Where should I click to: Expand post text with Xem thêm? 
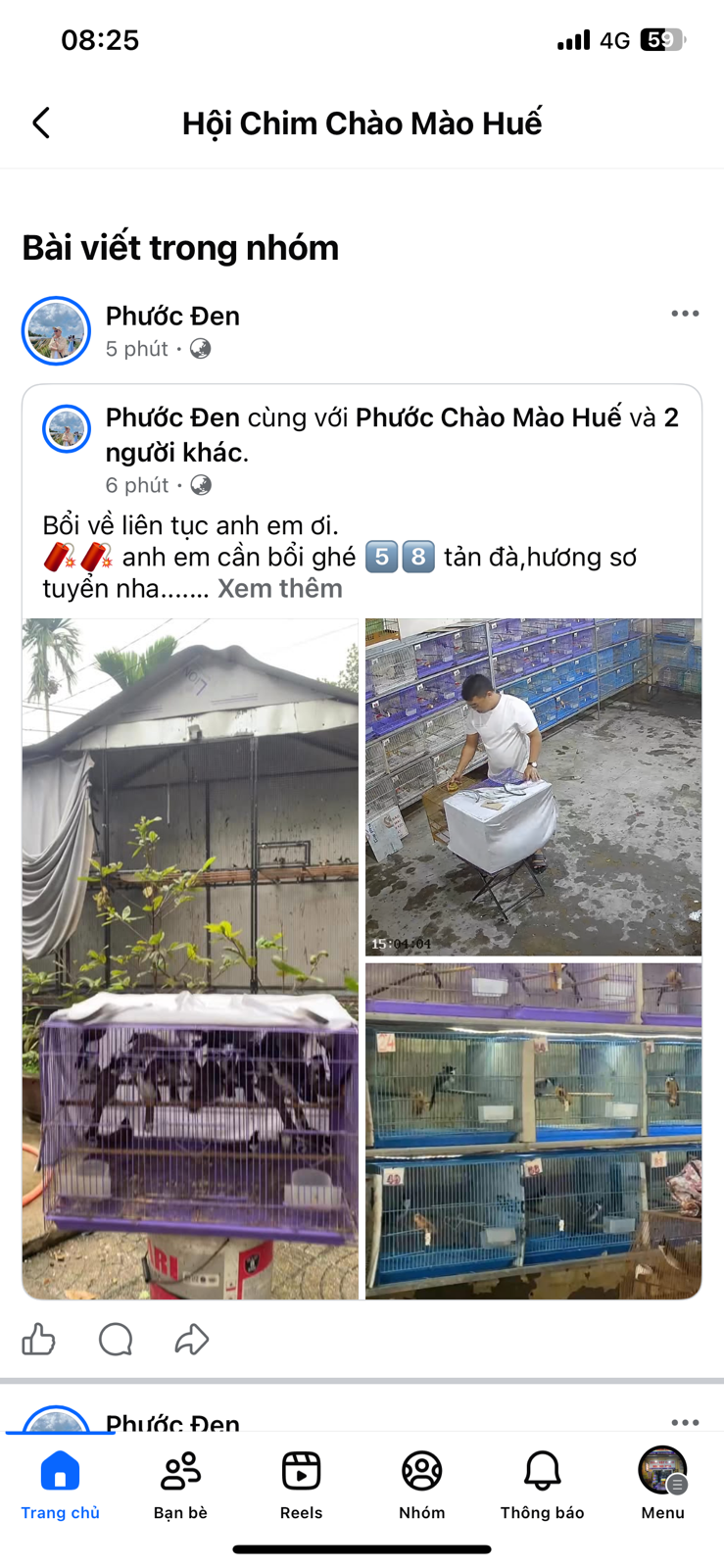click(x=279, y=588)
